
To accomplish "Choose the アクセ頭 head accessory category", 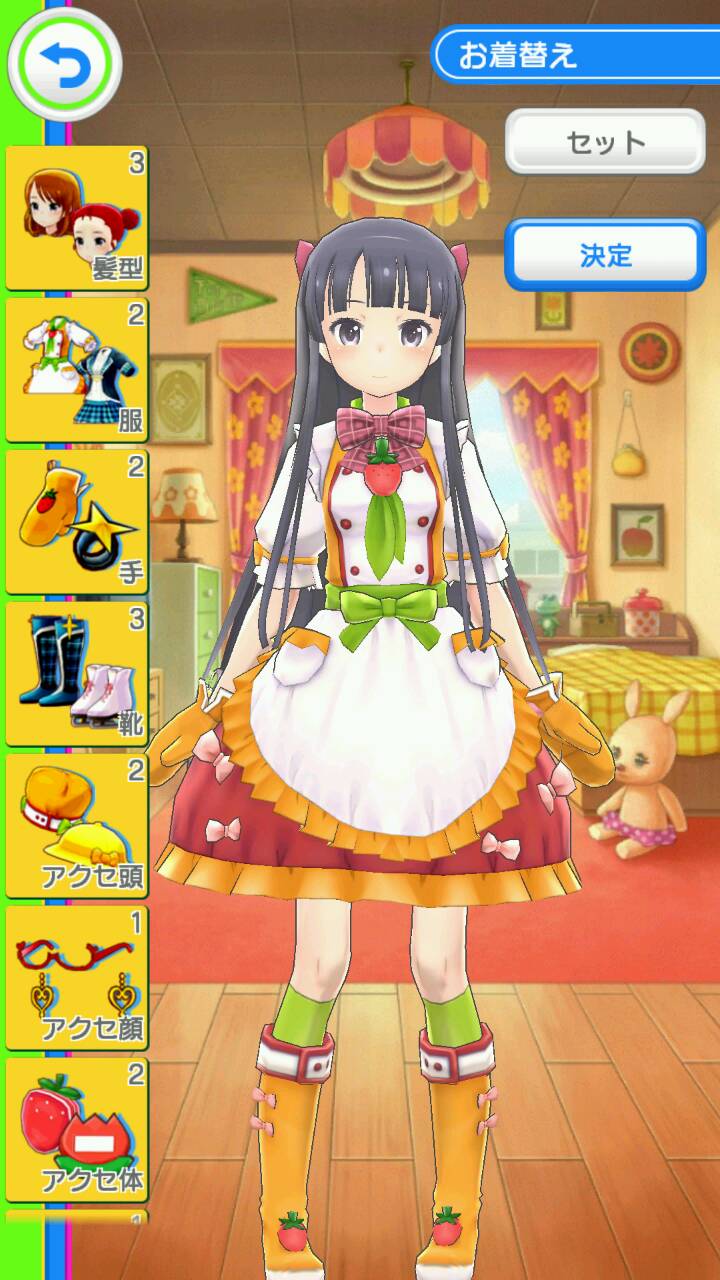I will click(x=77, y=825).
